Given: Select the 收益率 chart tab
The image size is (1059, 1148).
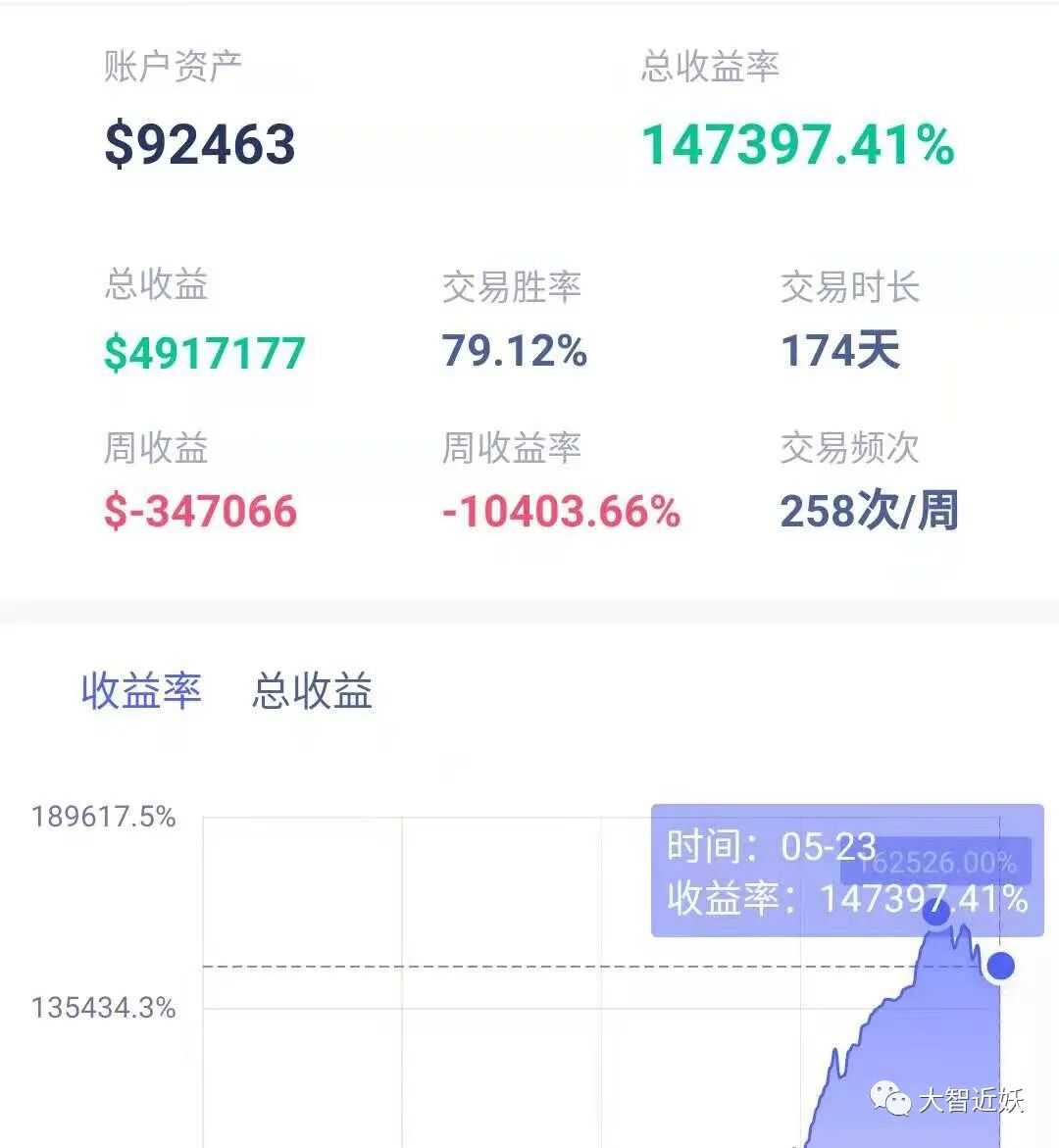Looking at the screenshot, I should (x=141, y=690).
